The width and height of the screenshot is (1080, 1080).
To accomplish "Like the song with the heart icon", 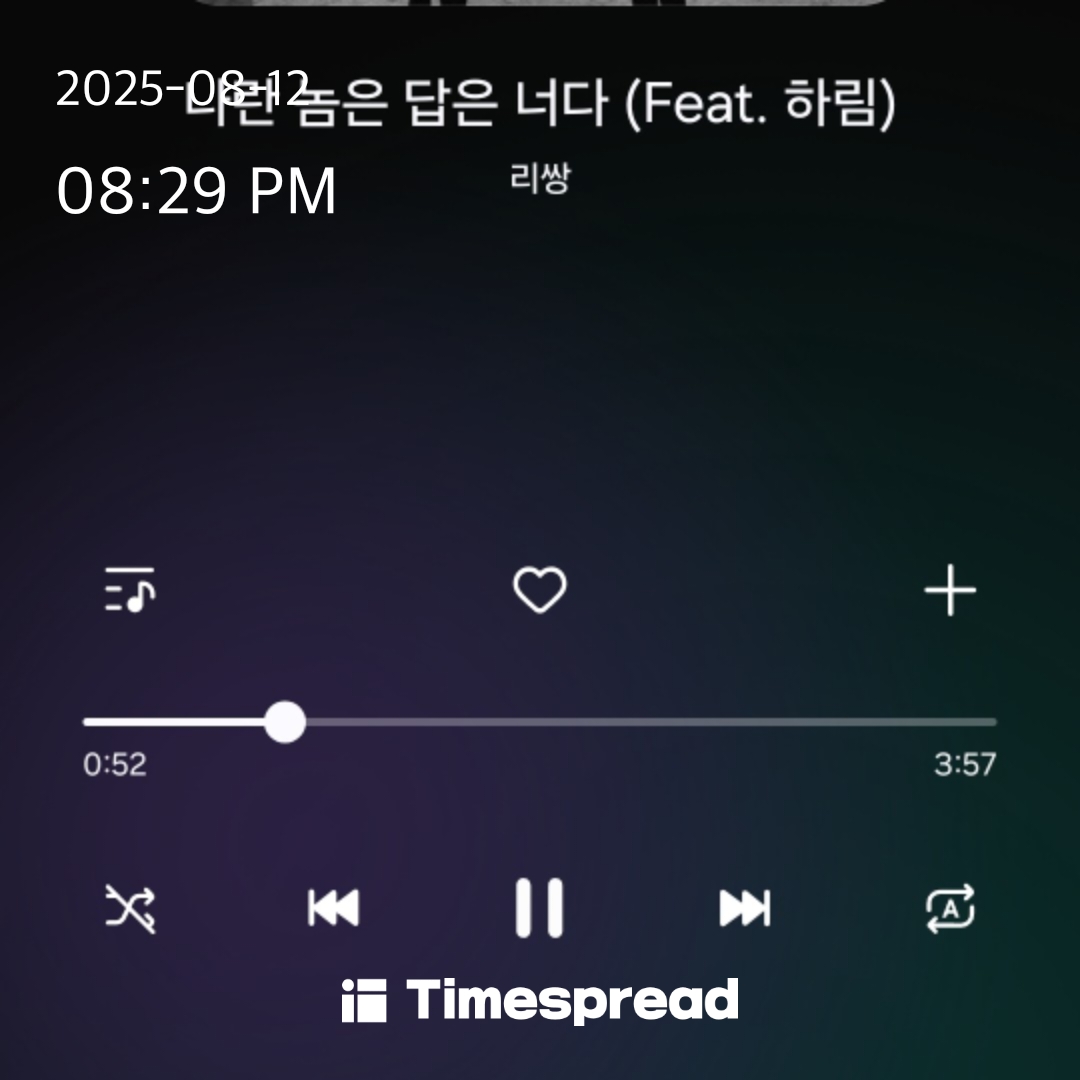I will point(540,590).
